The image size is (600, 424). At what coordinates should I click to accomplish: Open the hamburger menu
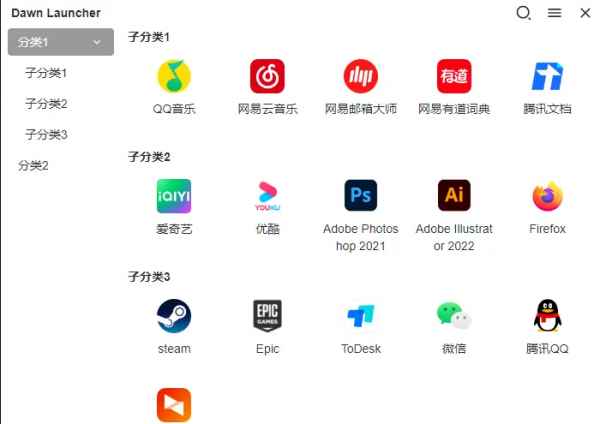[x=555, y=13]
